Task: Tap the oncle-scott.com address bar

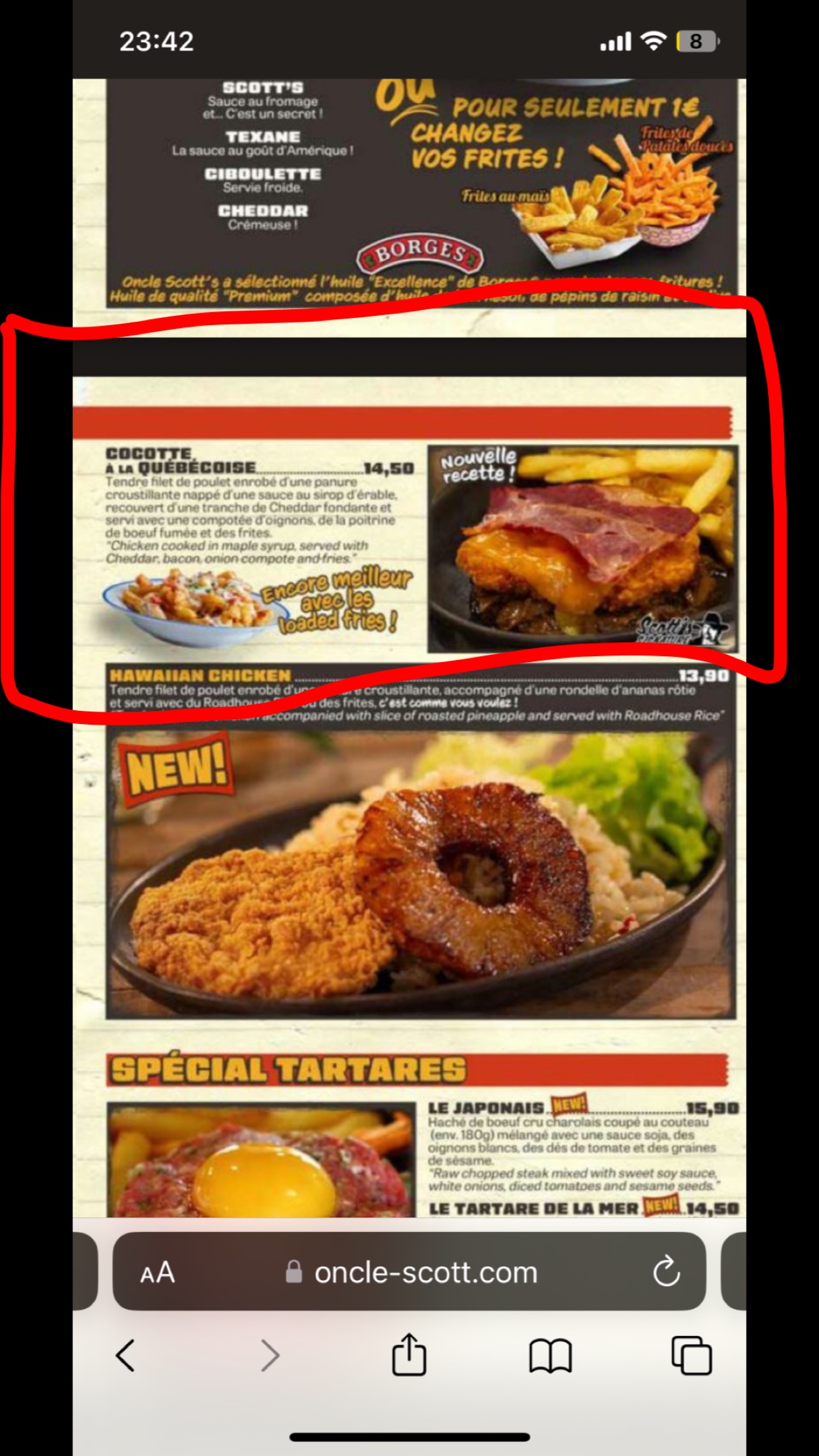Action: coord(425,1273)
